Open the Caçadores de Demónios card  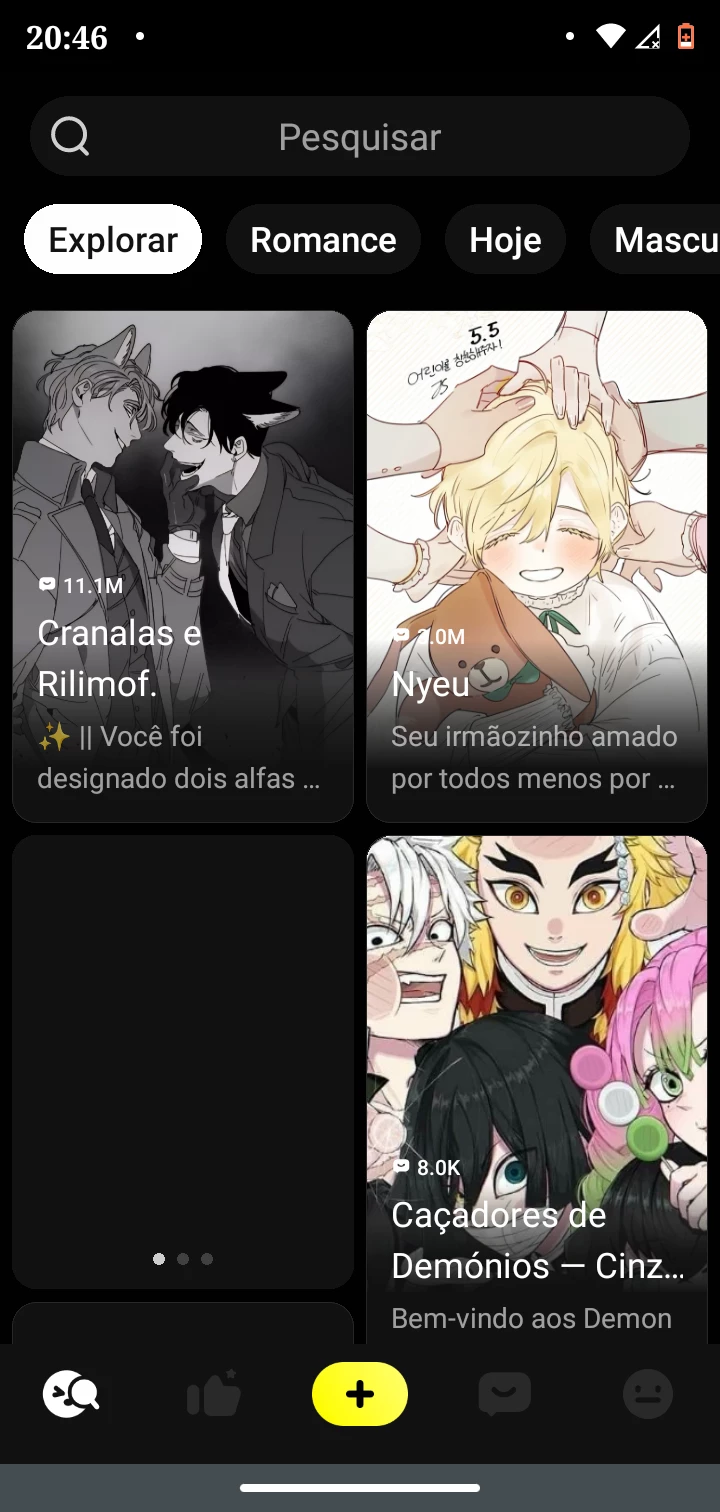pos(537,1088)
